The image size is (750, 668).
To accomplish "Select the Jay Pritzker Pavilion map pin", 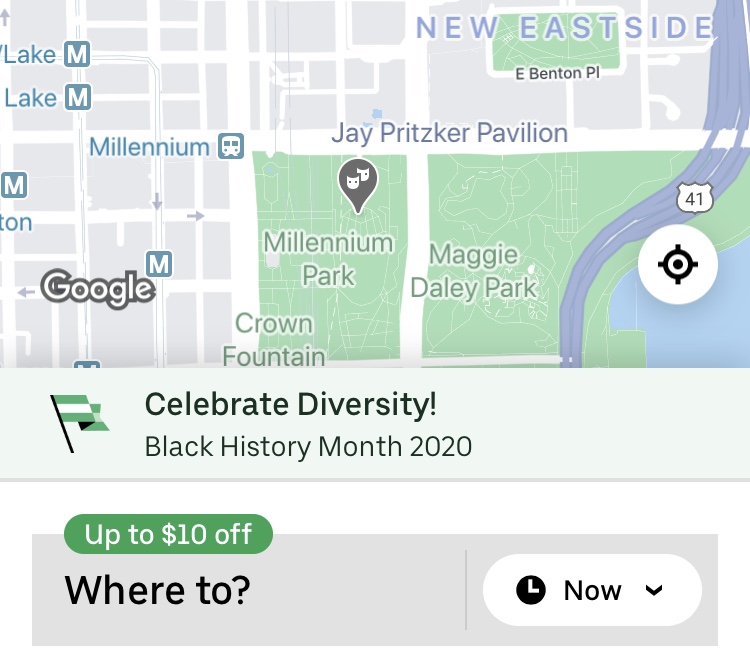I will (x=357, y=183).
